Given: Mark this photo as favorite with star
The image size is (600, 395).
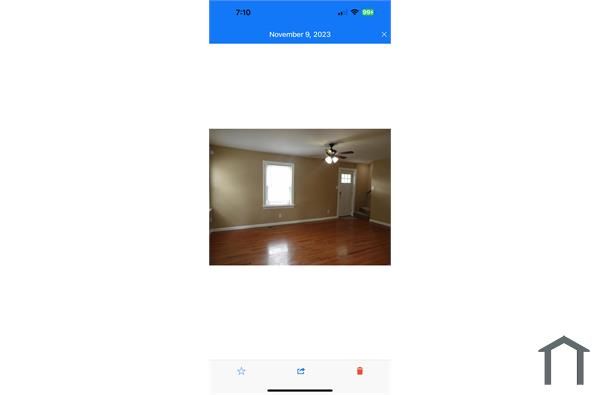Looking at the screenshot, I should (241, 371).
